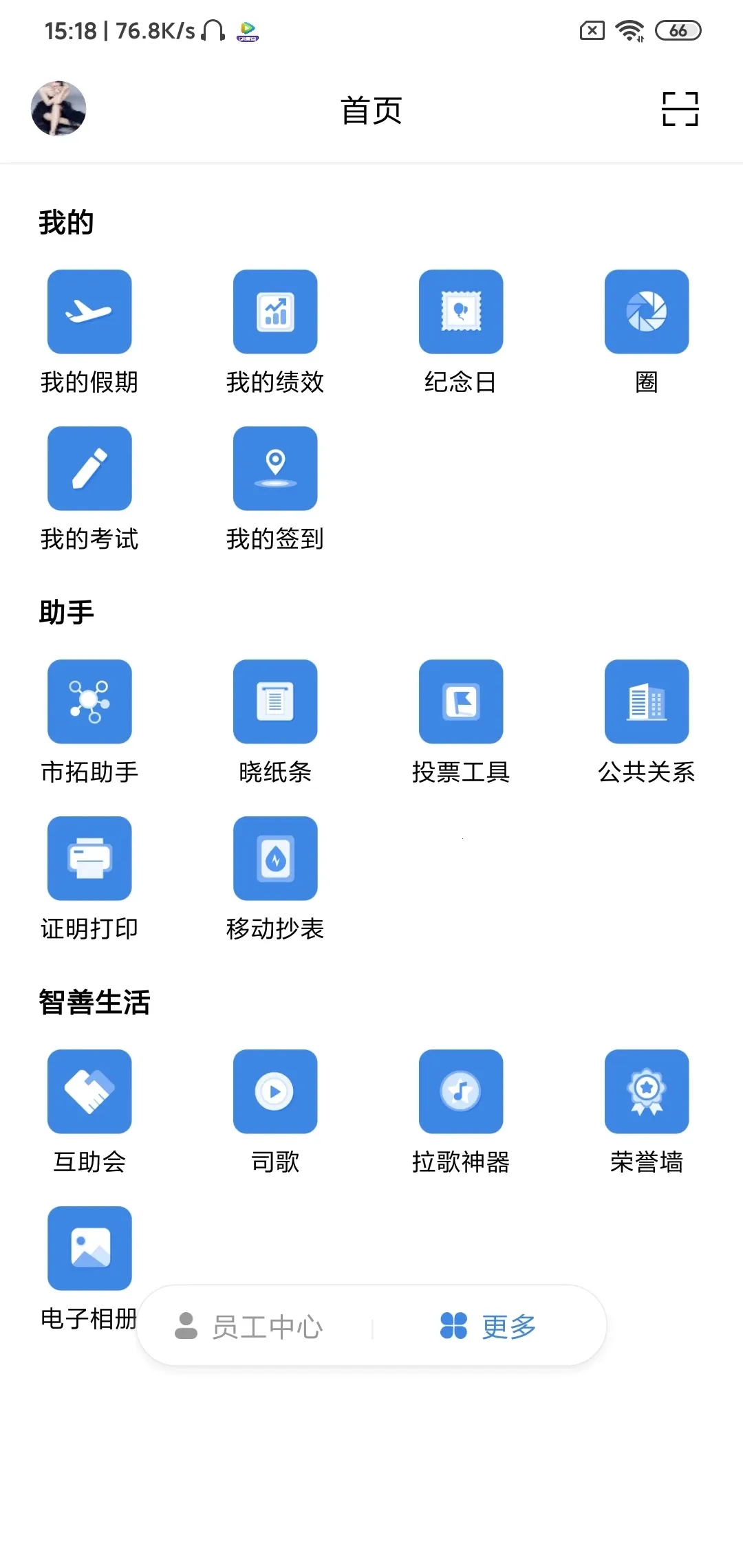Open the 投票工具 voting tool

point(461,701)
